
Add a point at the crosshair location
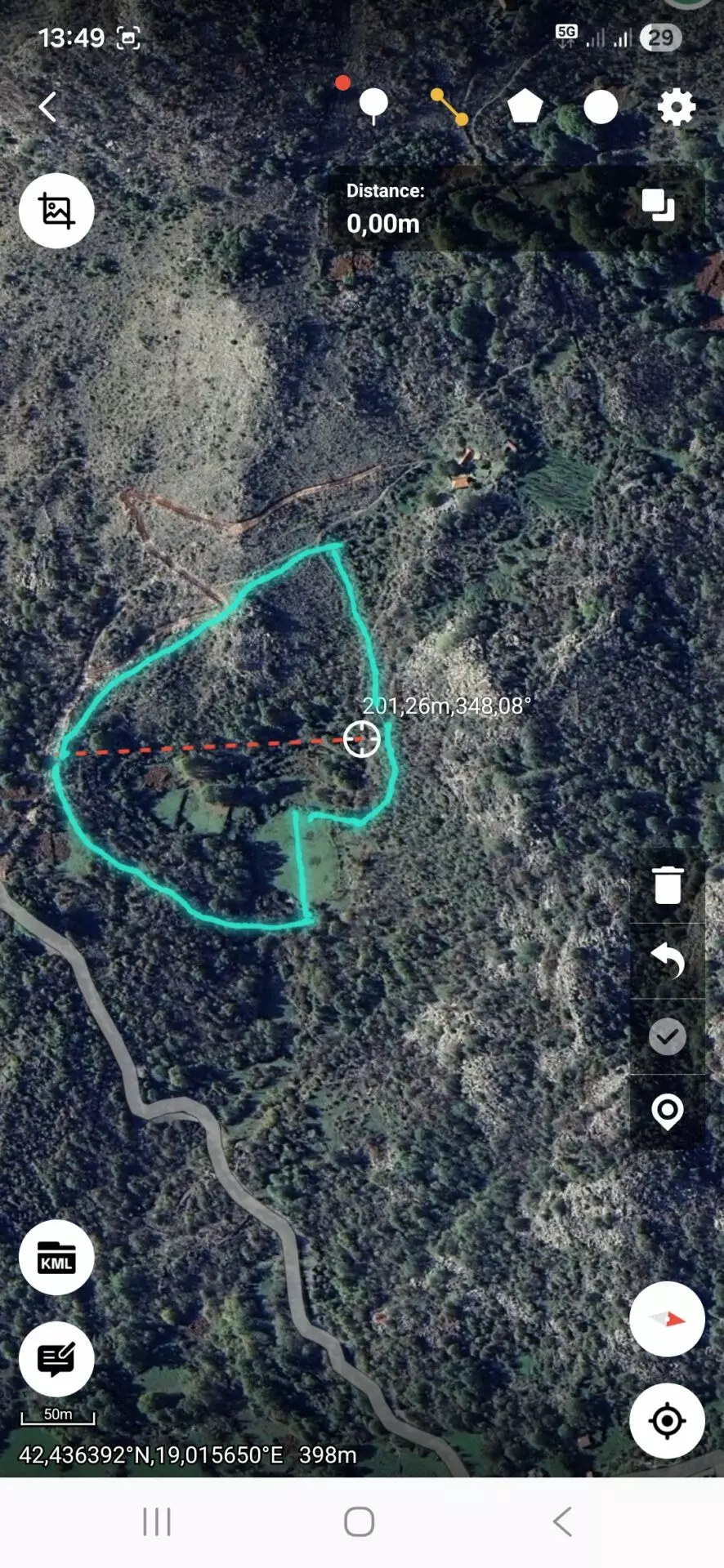(668, 1111)
